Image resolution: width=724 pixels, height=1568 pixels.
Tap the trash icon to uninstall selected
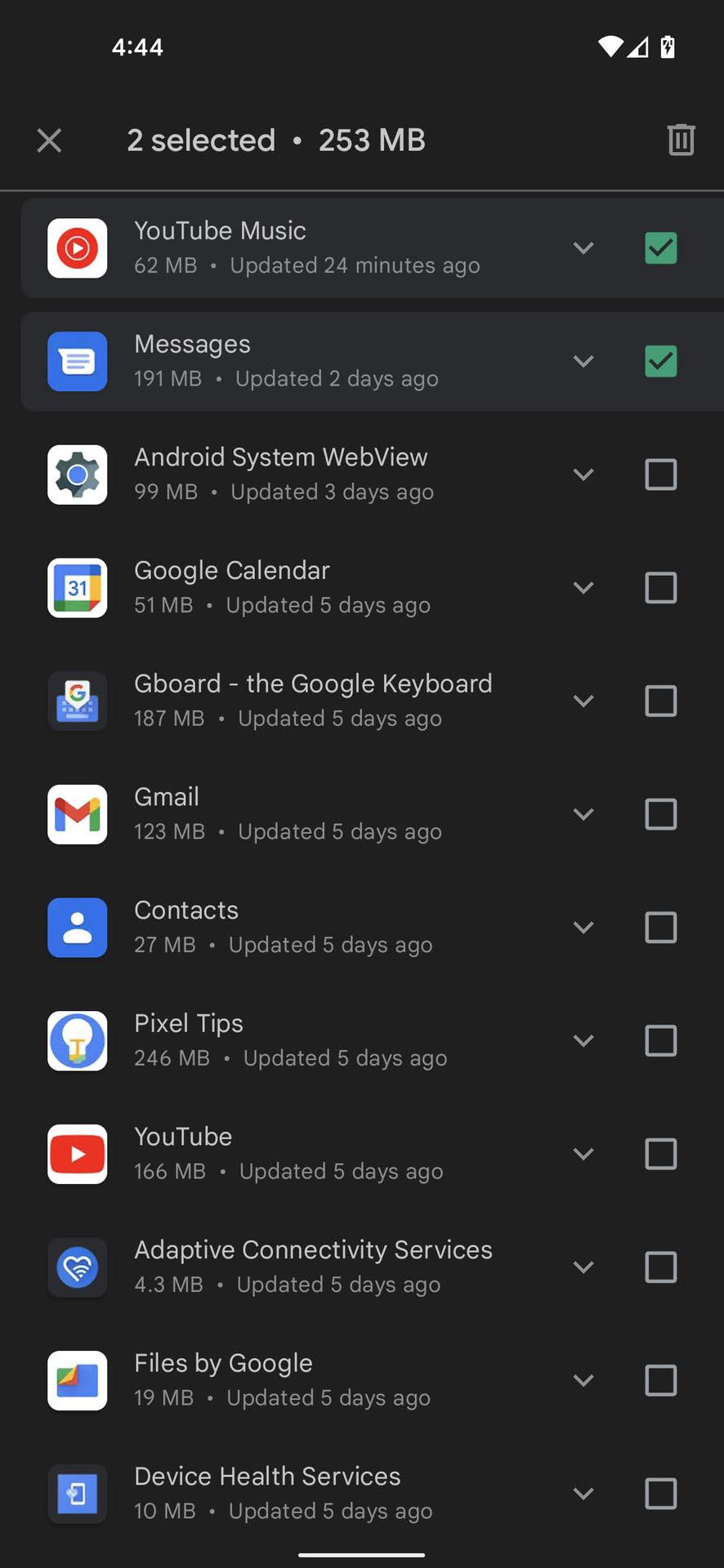coord(681,140)
